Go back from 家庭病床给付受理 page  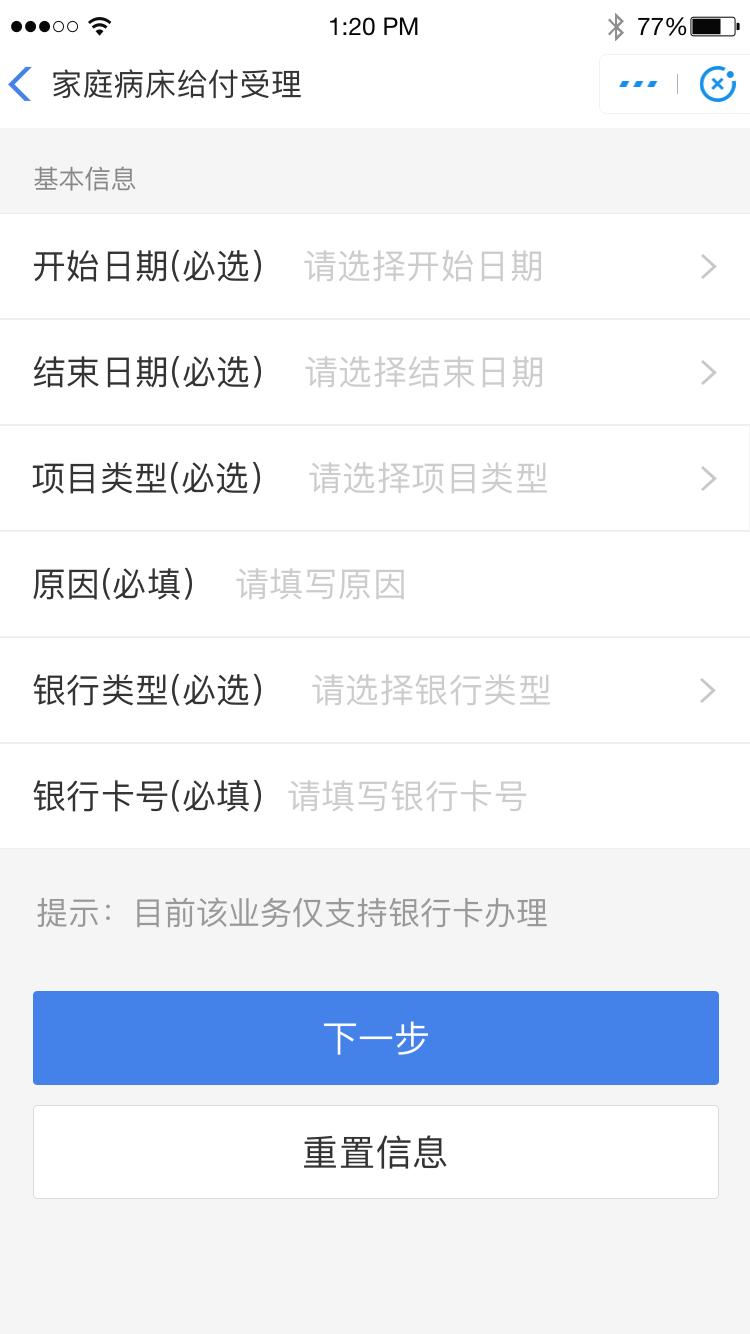click(x=22, y=84)
